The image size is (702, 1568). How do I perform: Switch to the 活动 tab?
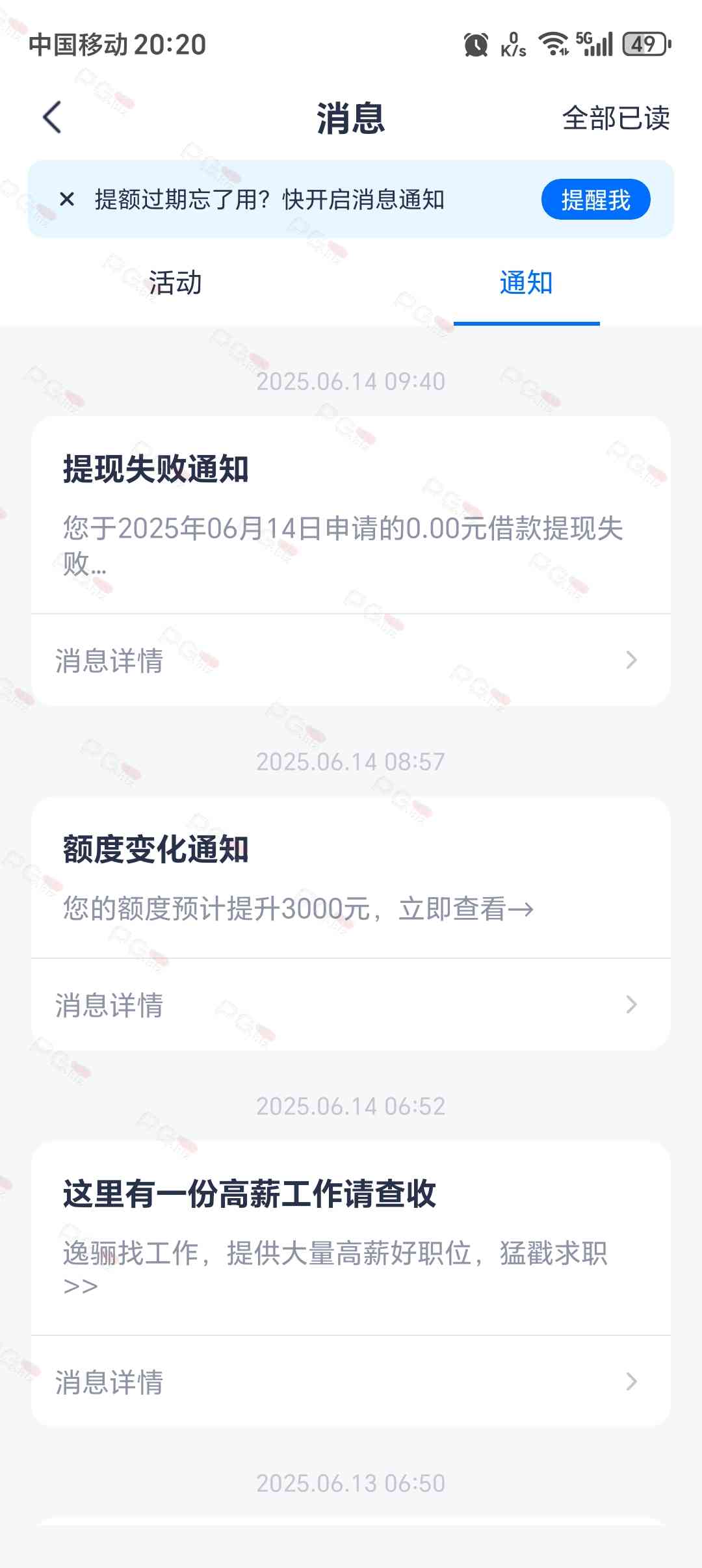(x=175, y=283)
